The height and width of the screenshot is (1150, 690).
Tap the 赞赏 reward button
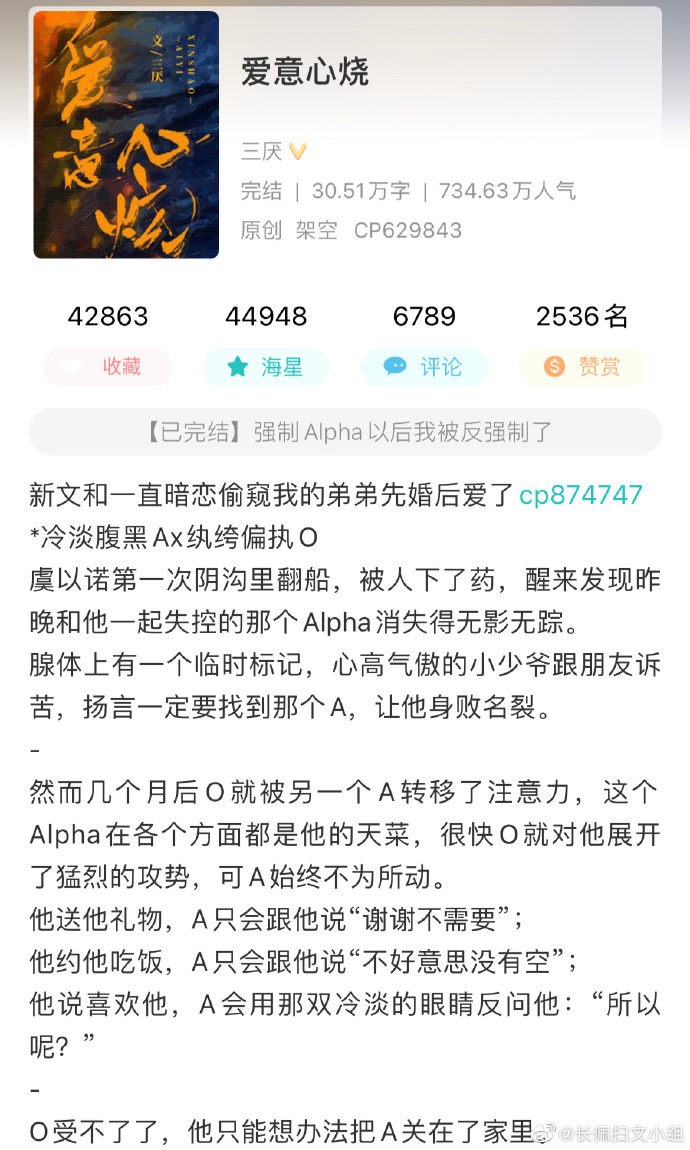coord(582,367)
